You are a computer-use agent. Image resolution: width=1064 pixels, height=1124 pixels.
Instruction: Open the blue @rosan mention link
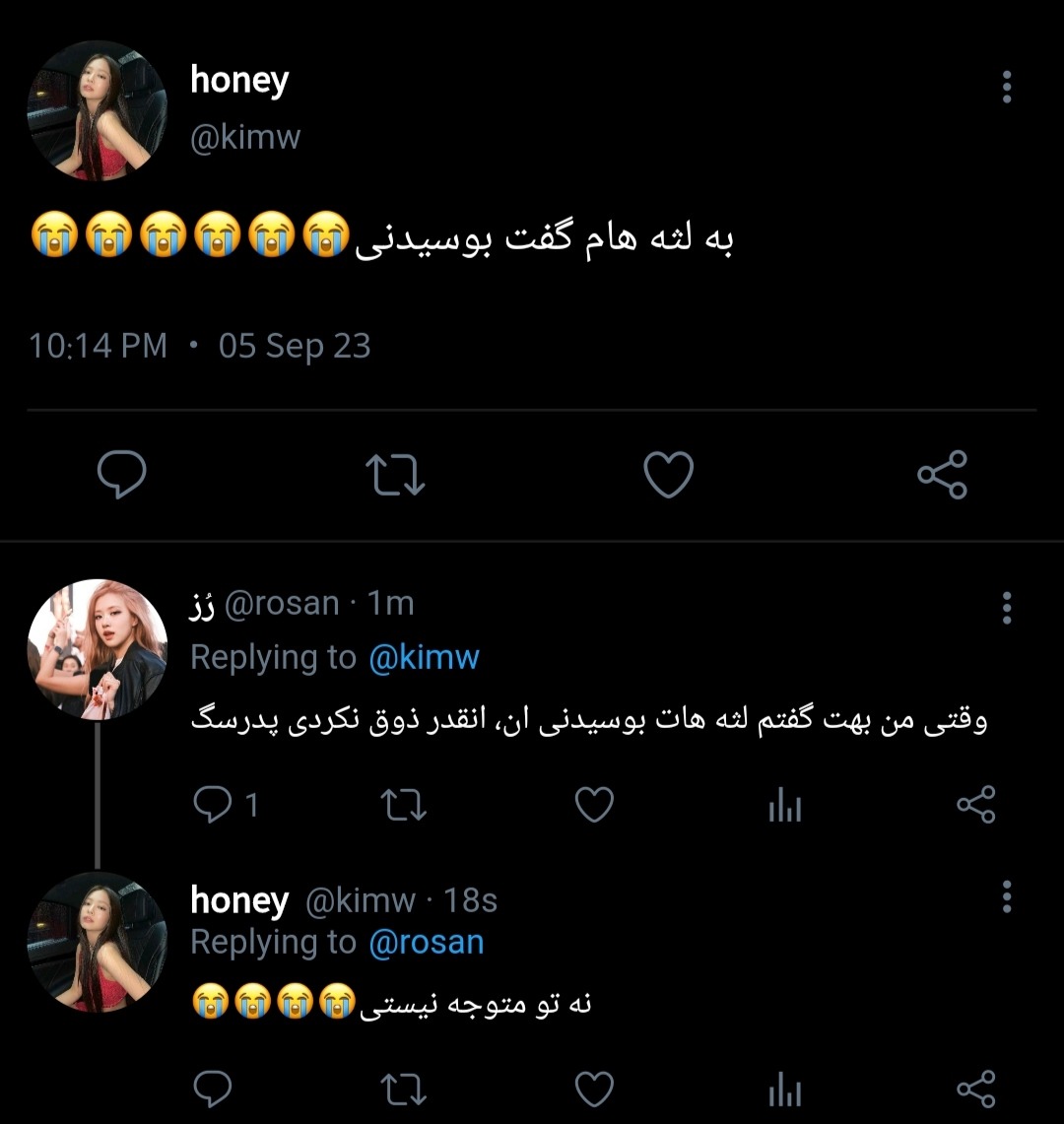(x=426, y=942)
